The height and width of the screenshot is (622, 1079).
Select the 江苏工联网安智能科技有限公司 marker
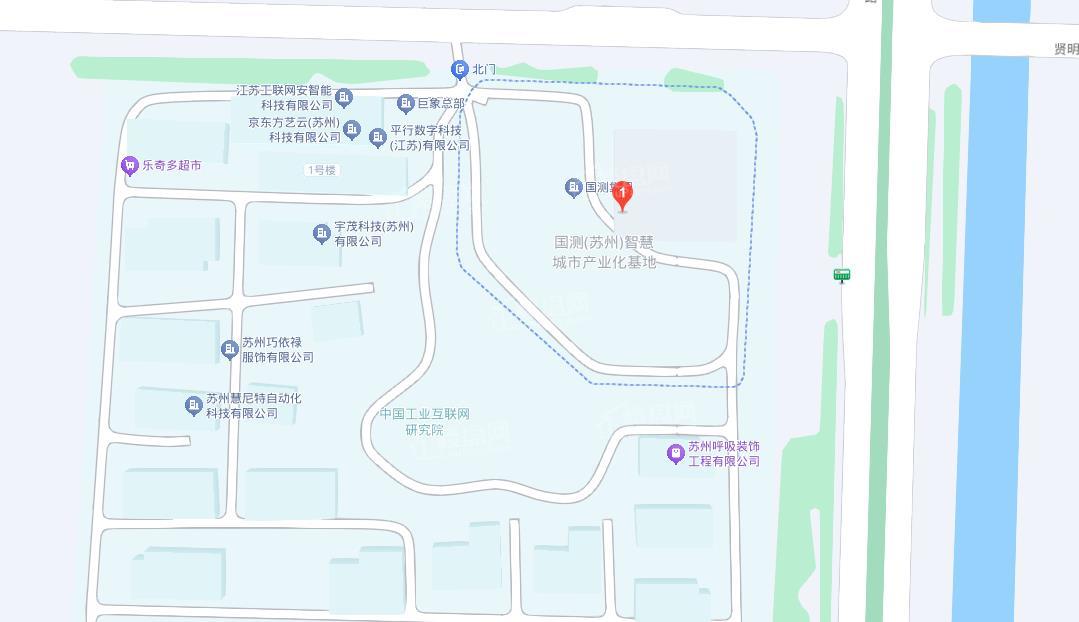[344, 97]
